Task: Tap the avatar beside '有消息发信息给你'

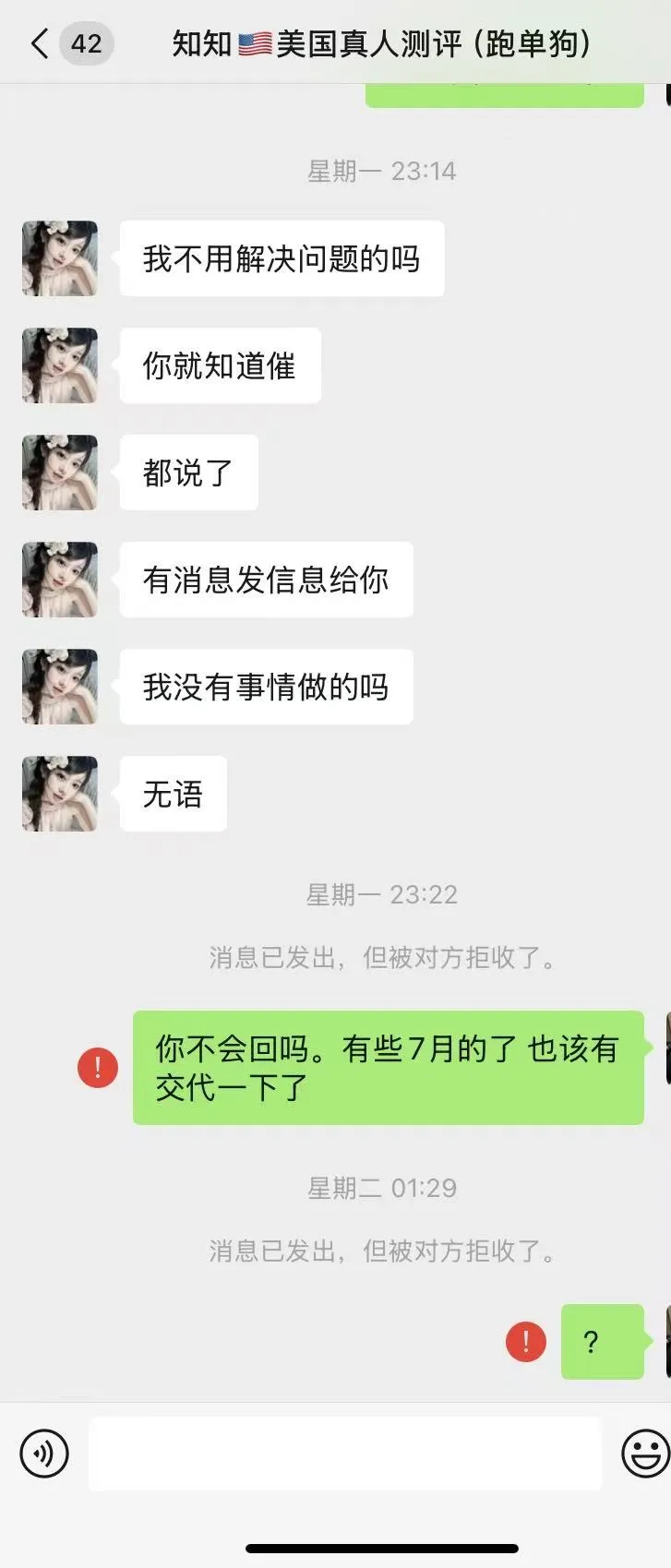Action: [59, 580]
